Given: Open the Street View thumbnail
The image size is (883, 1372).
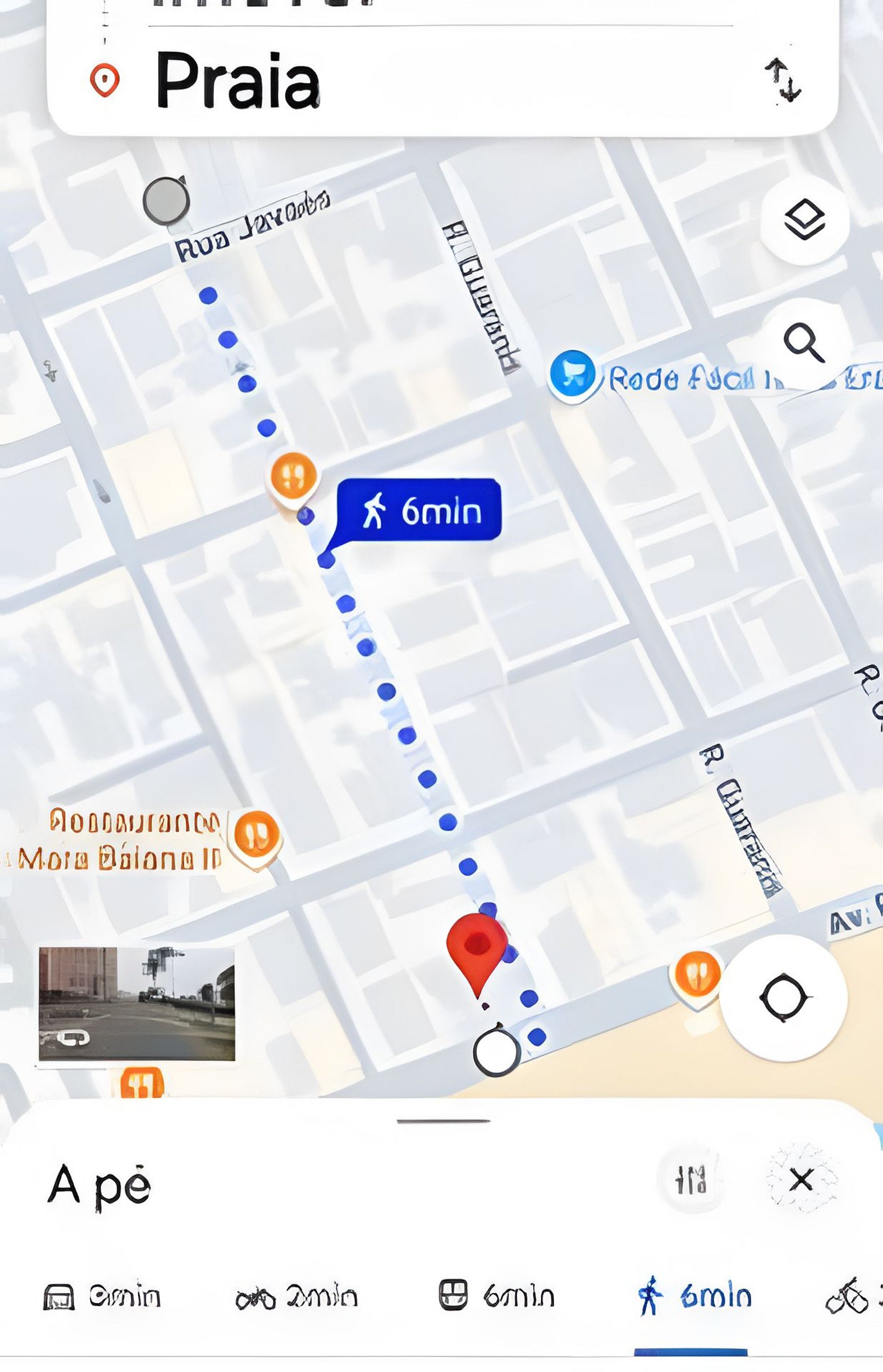Looking at the screenshot, I should (137, 1004).
